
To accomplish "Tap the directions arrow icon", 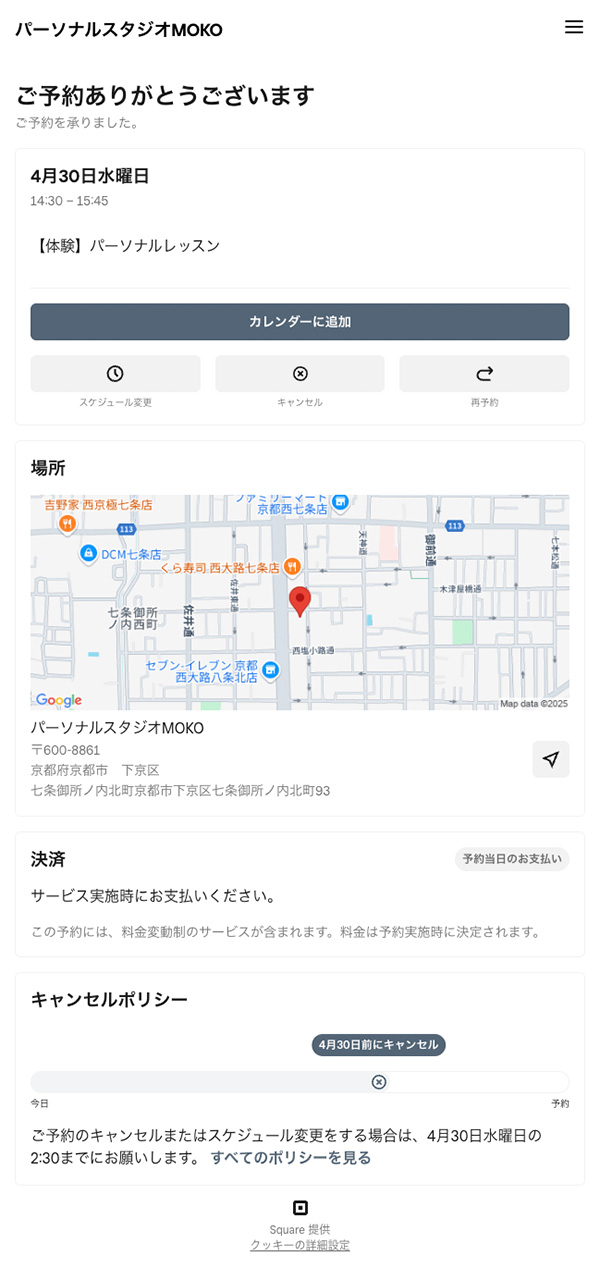I will (550, 759).
